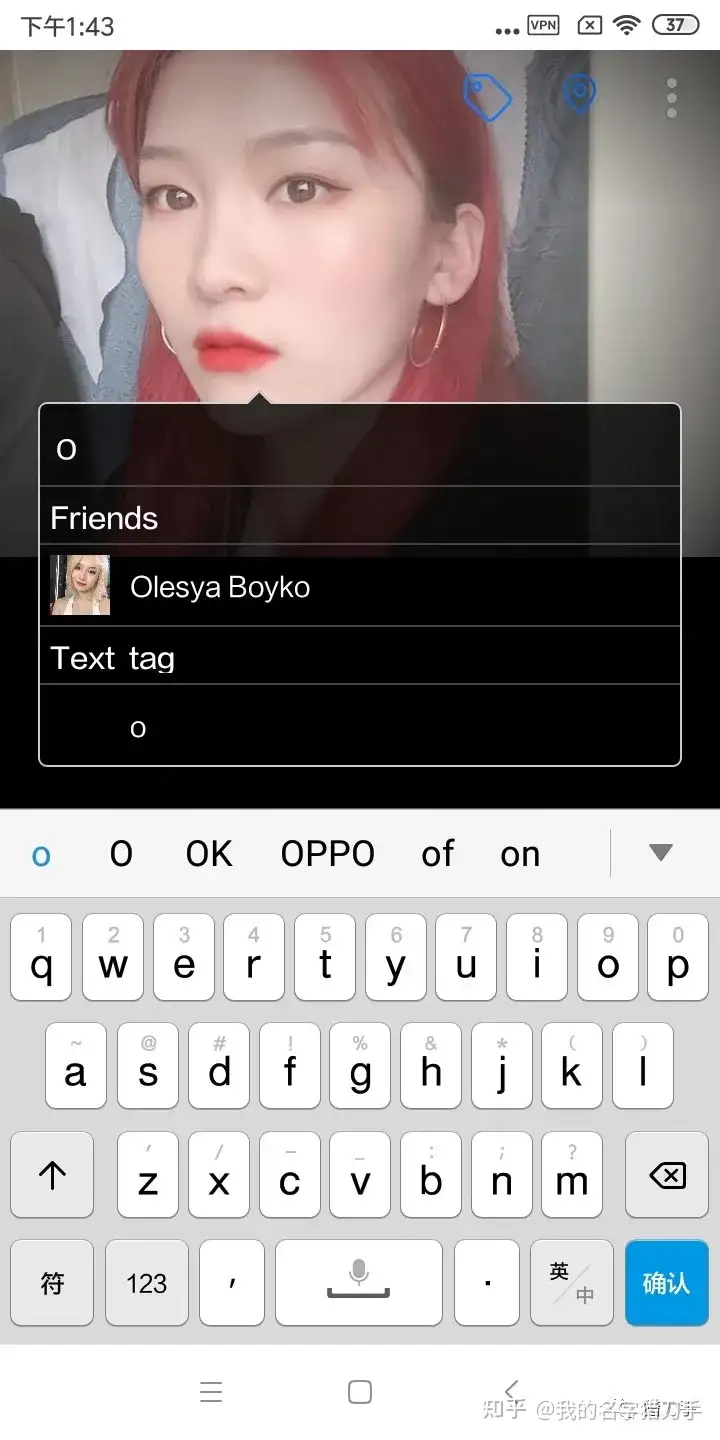Viewport: 720px width, 1440px height.
Task: Choose the text tag "o" option
Action: [360, 727]
